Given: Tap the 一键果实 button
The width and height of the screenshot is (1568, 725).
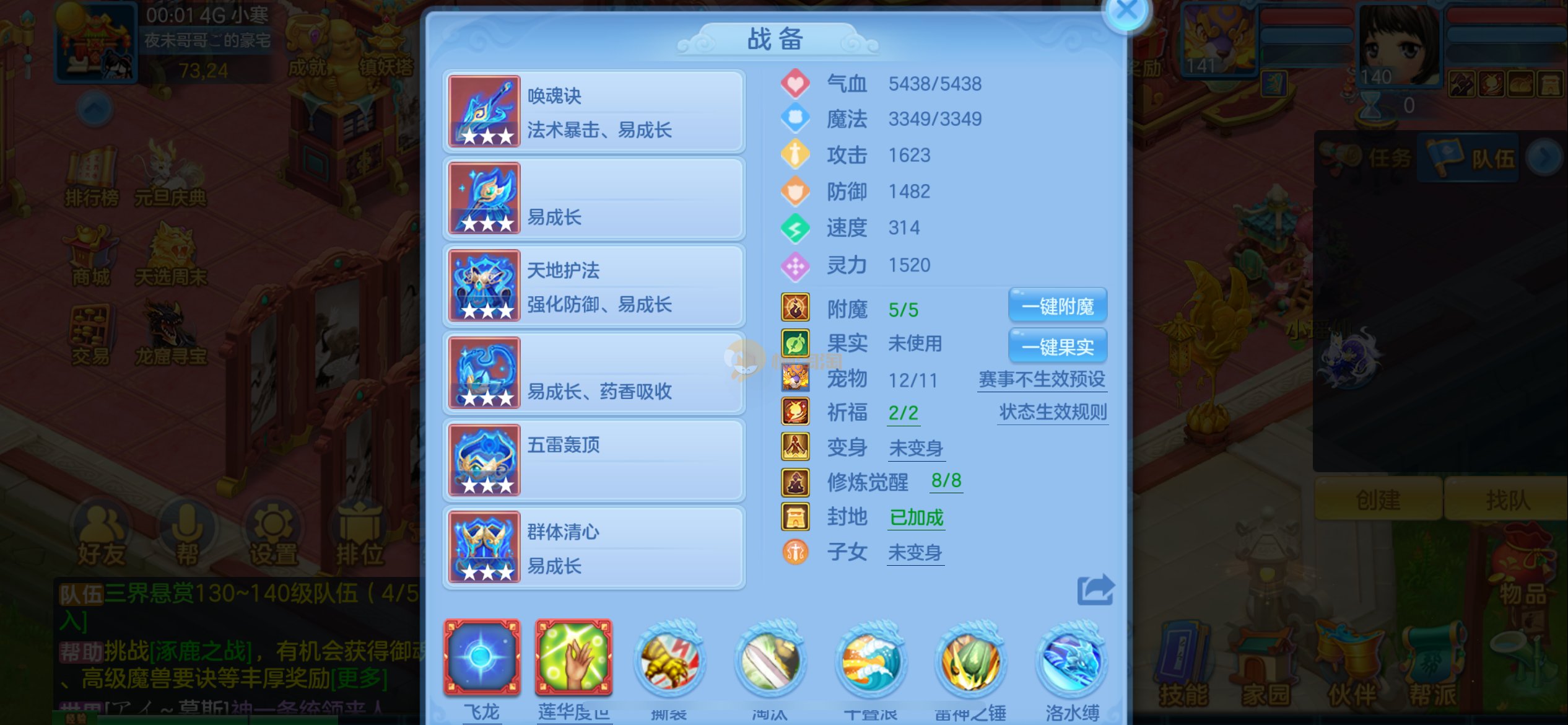Looking at the screenshot, I should (1057, 346).
